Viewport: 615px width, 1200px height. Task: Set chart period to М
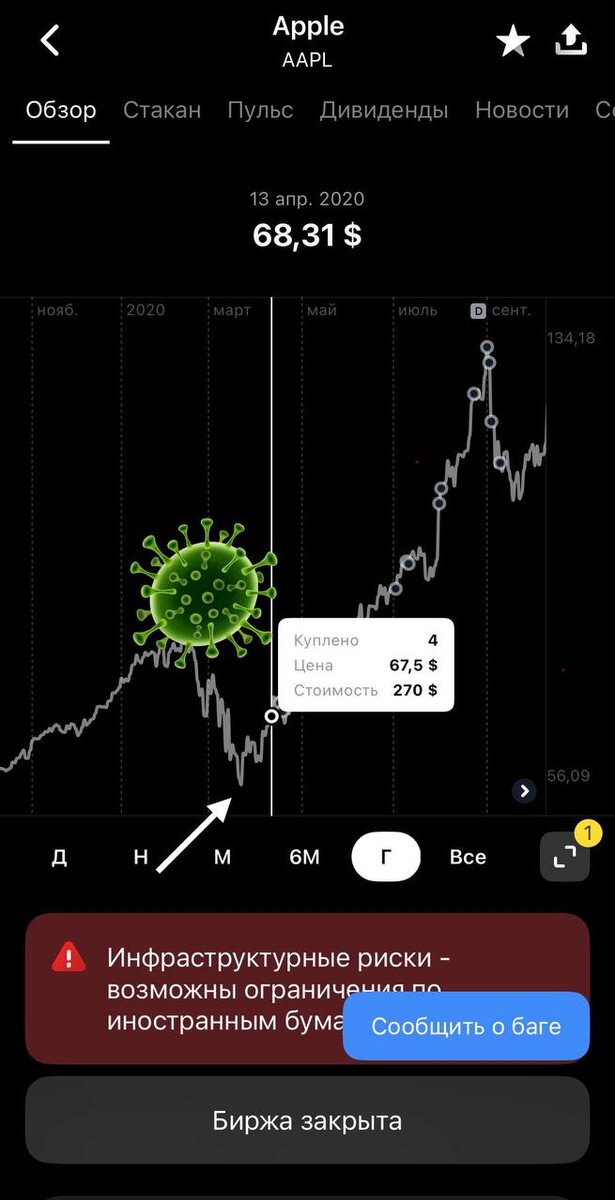[222, 857]
